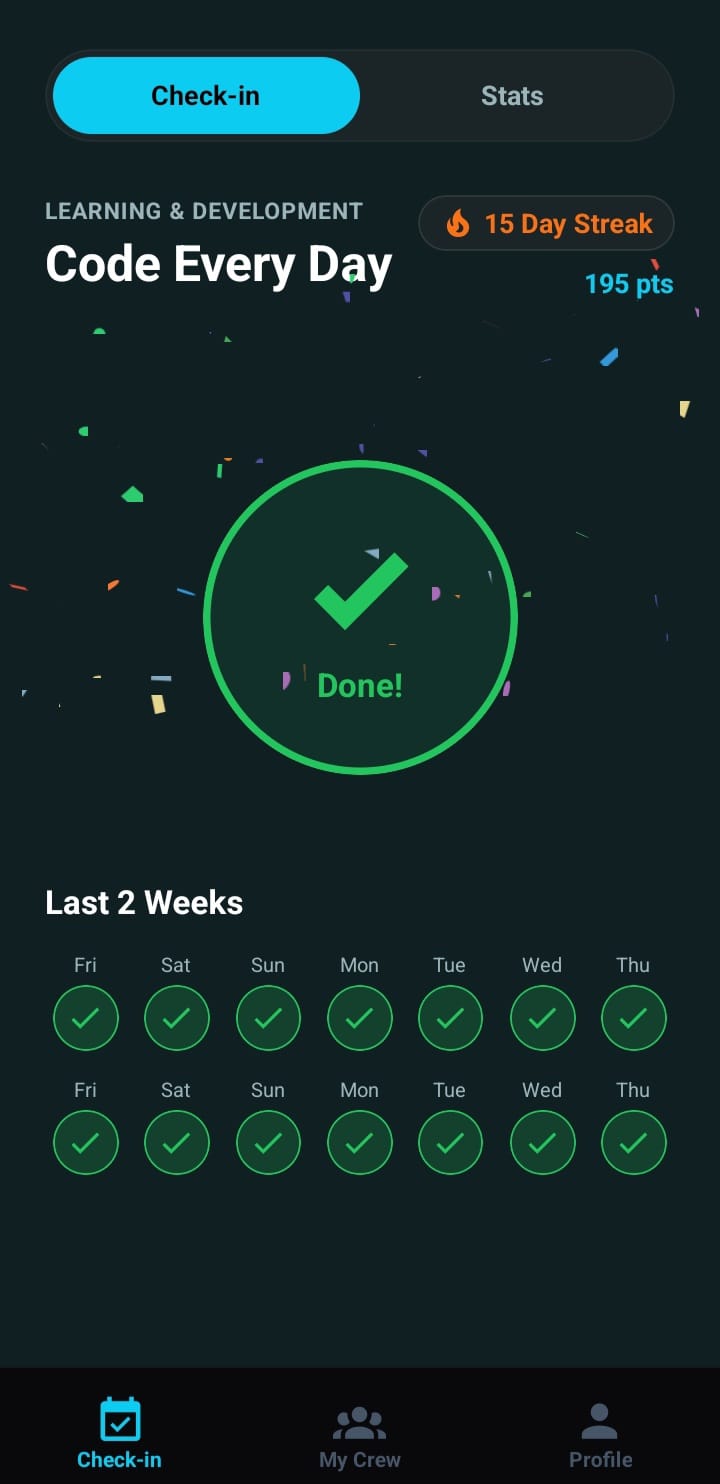Tap the checkmark under this week's Thursday
The width and height of the screenshot is (720, 1484).
(633, 1142)
